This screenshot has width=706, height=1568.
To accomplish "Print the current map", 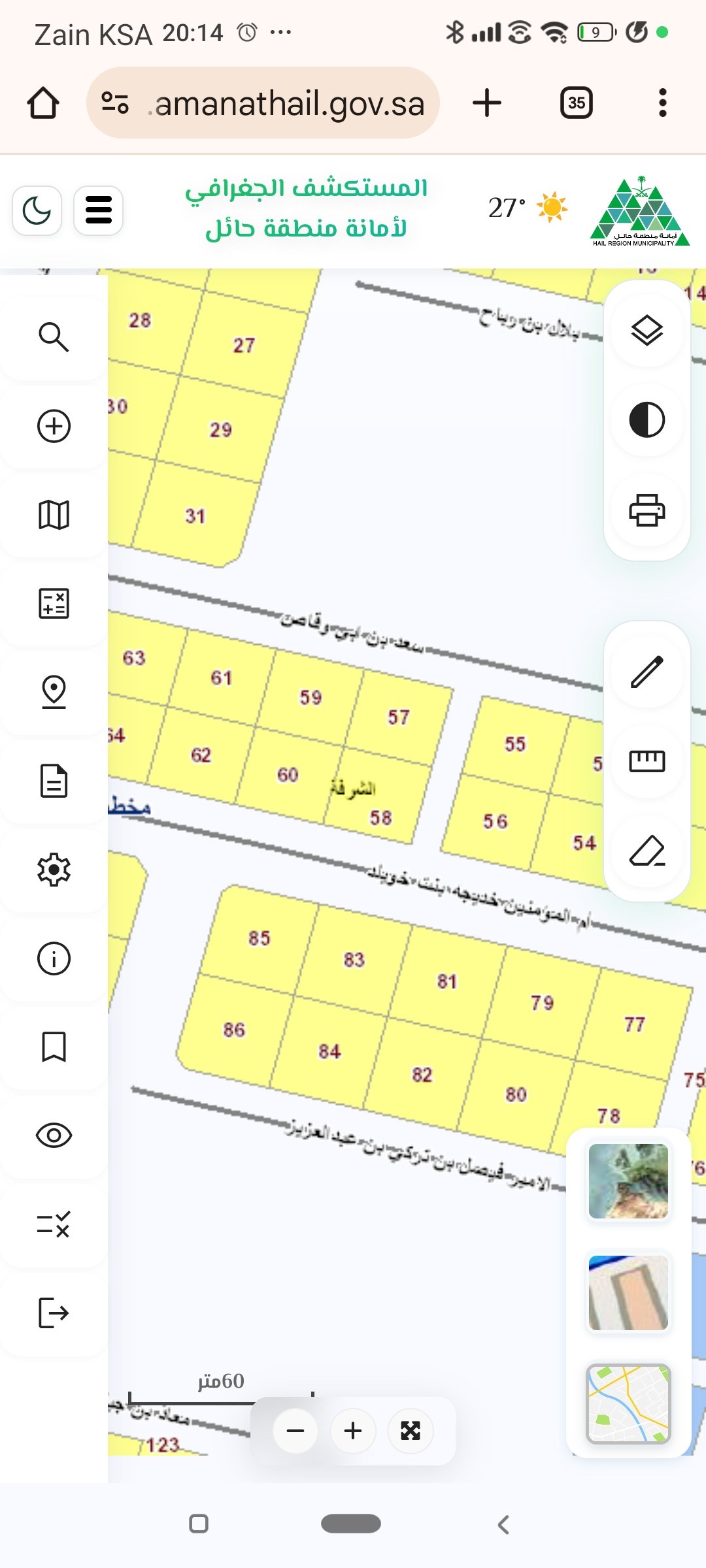I will [647, 510].
